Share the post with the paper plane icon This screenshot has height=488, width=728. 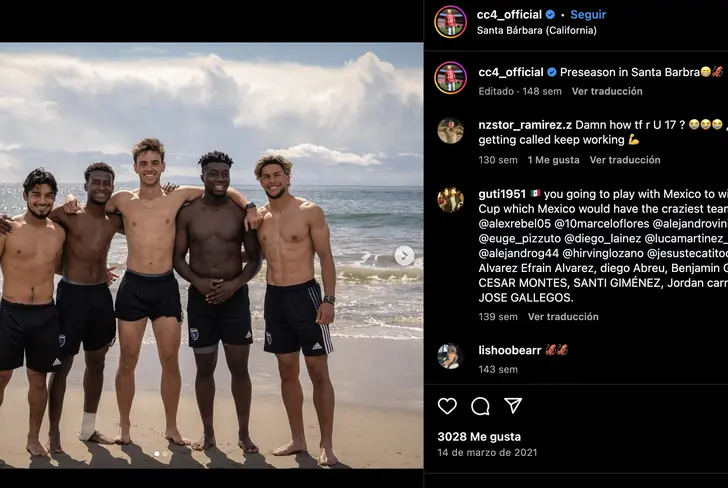513,406
